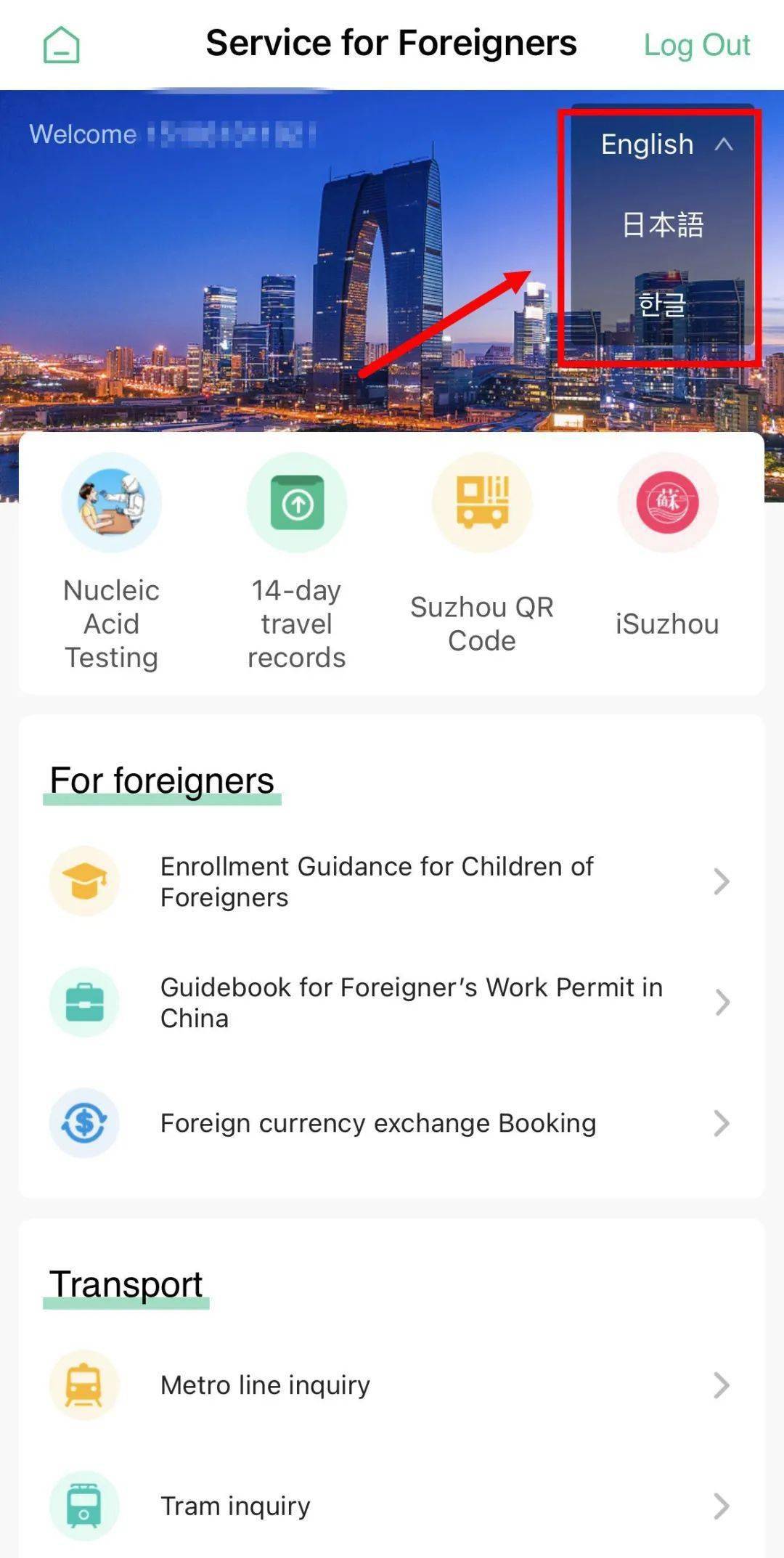Select the 14-day travel records icon
Viewport: 784px width, 1558px height.
click(296, 504)
